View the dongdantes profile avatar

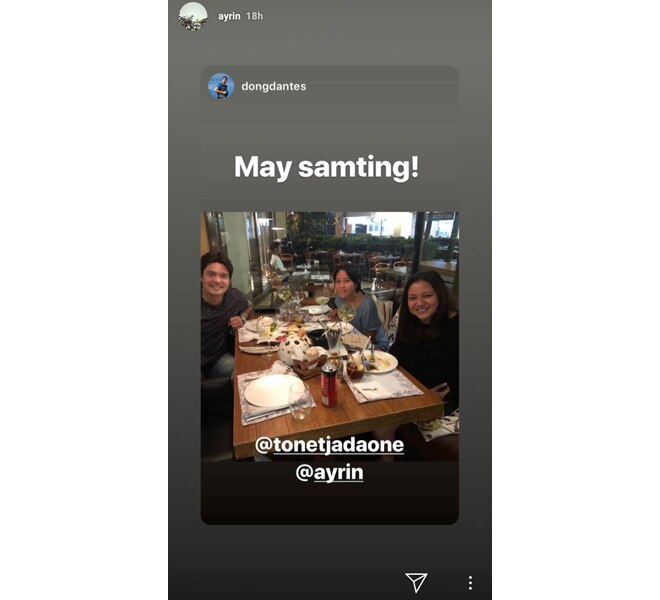221,86
